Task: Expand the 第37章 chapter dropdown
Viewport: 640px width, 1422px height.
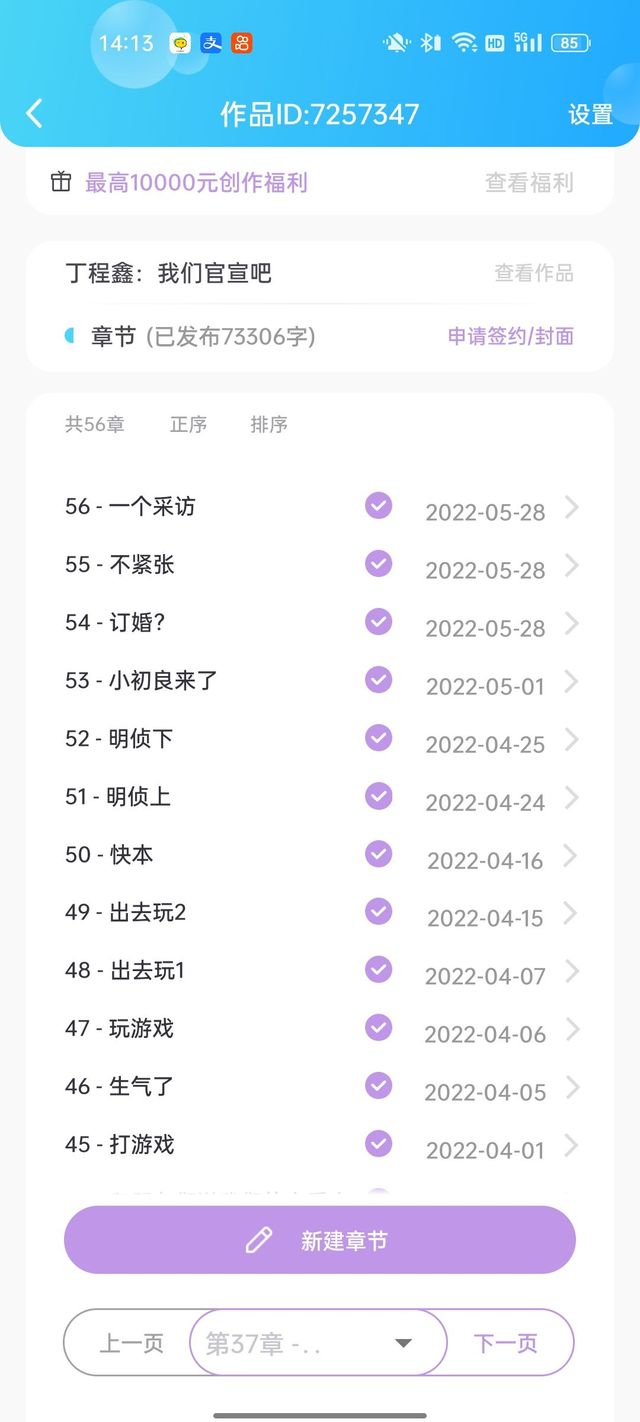Action: click(x=318, y=1343)
